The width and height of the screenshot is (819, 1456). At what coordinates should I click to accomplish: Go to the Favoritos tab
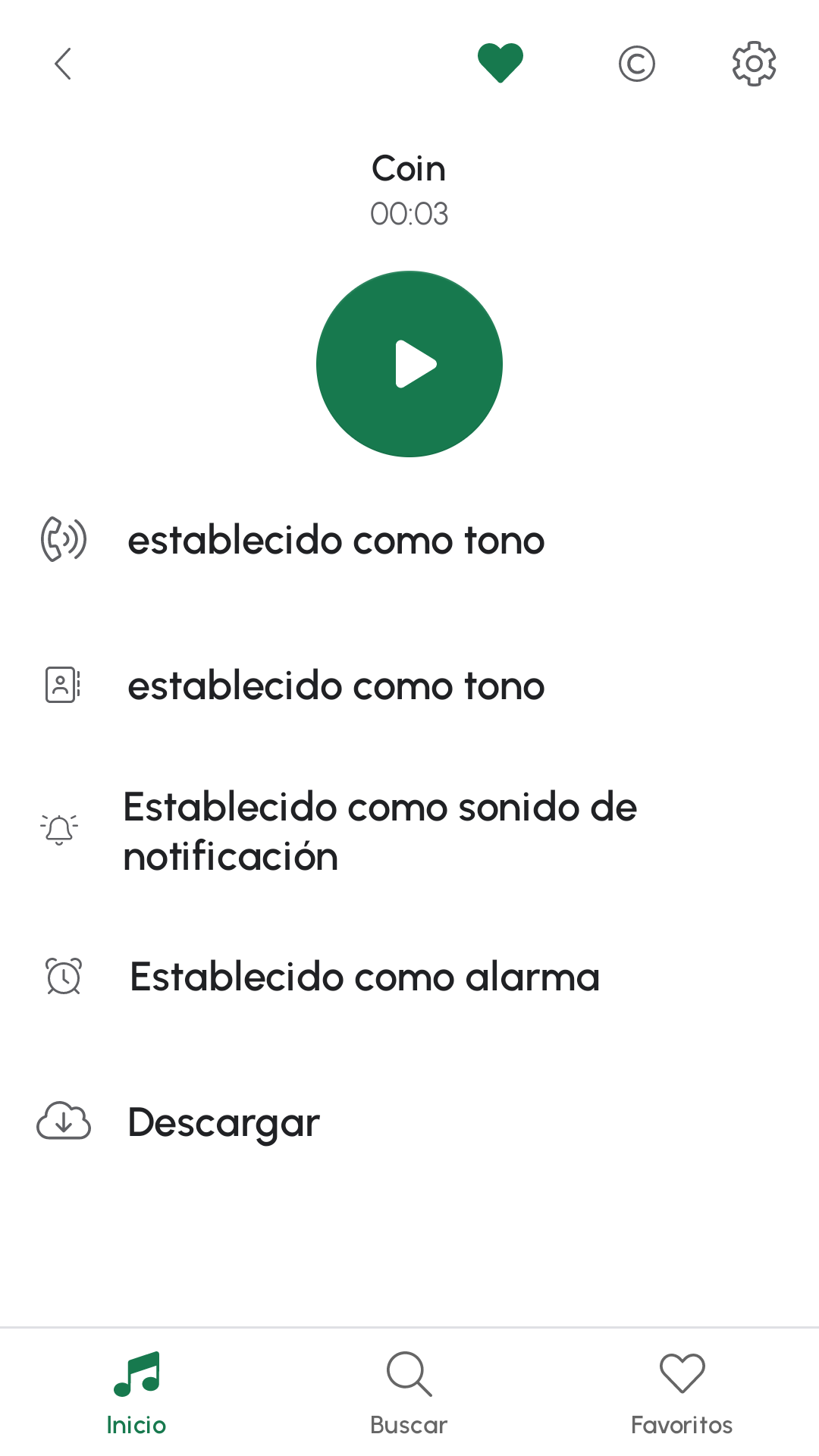click(682, 1392)
